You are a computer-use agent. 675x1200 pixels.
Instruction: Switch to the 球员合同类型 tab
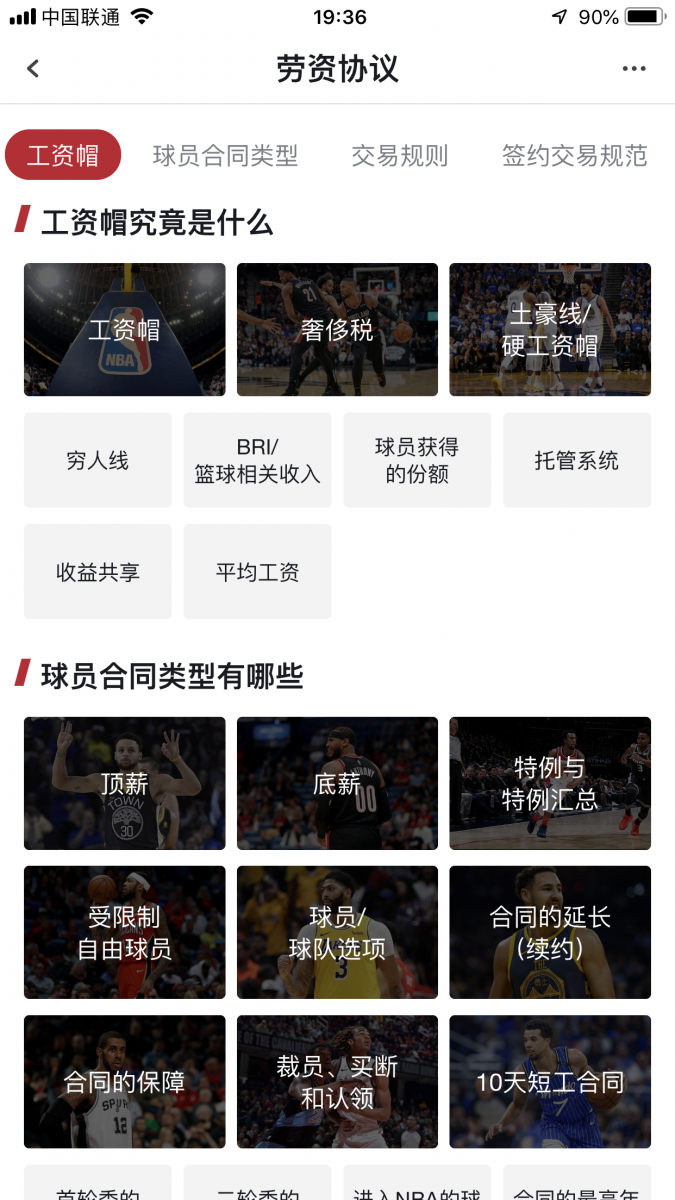pyautogui.click(x=225, y=156)
